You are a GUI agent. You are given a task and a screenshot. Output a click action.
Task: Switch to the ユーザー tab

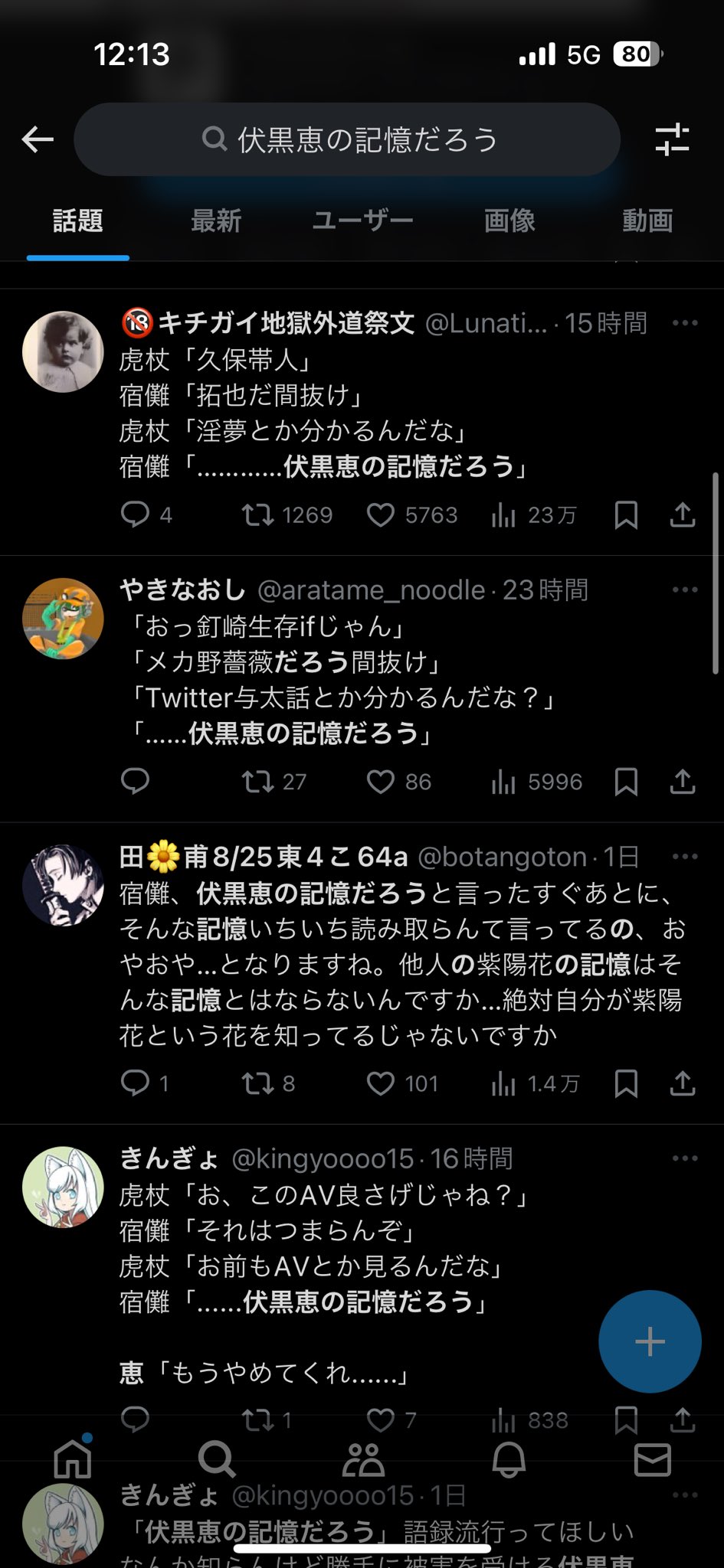point(362,221)
